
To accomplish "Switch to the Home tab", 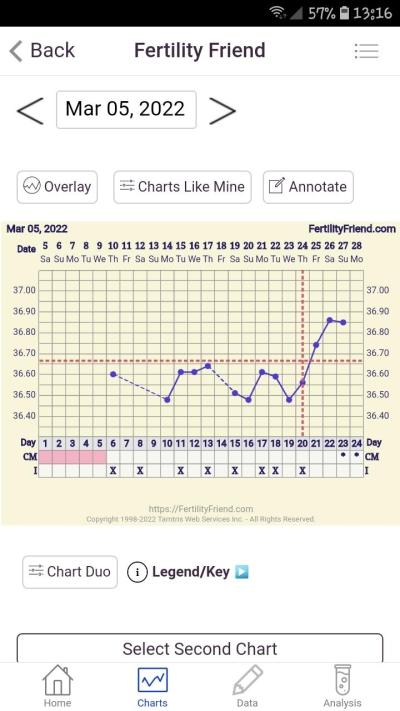I will coord(57,687).
